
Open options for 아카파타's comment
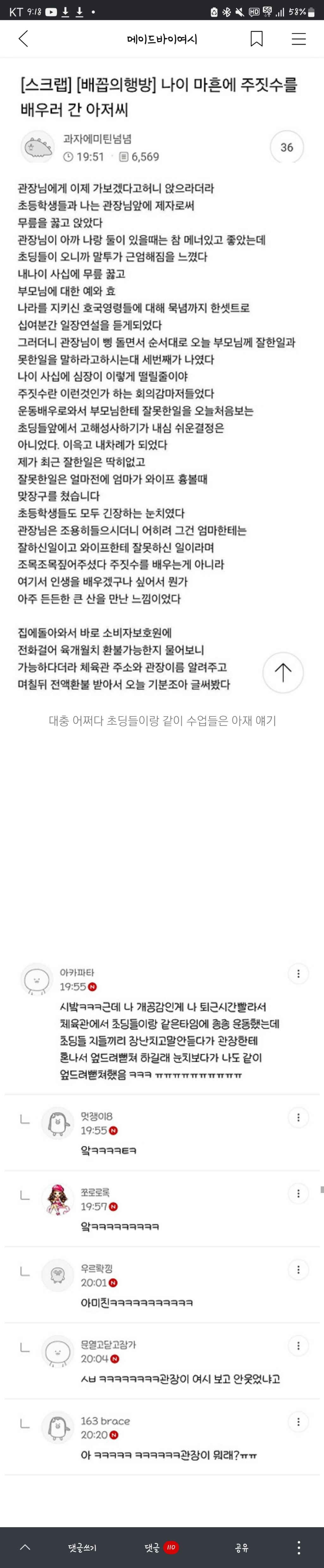click(298, 973)
